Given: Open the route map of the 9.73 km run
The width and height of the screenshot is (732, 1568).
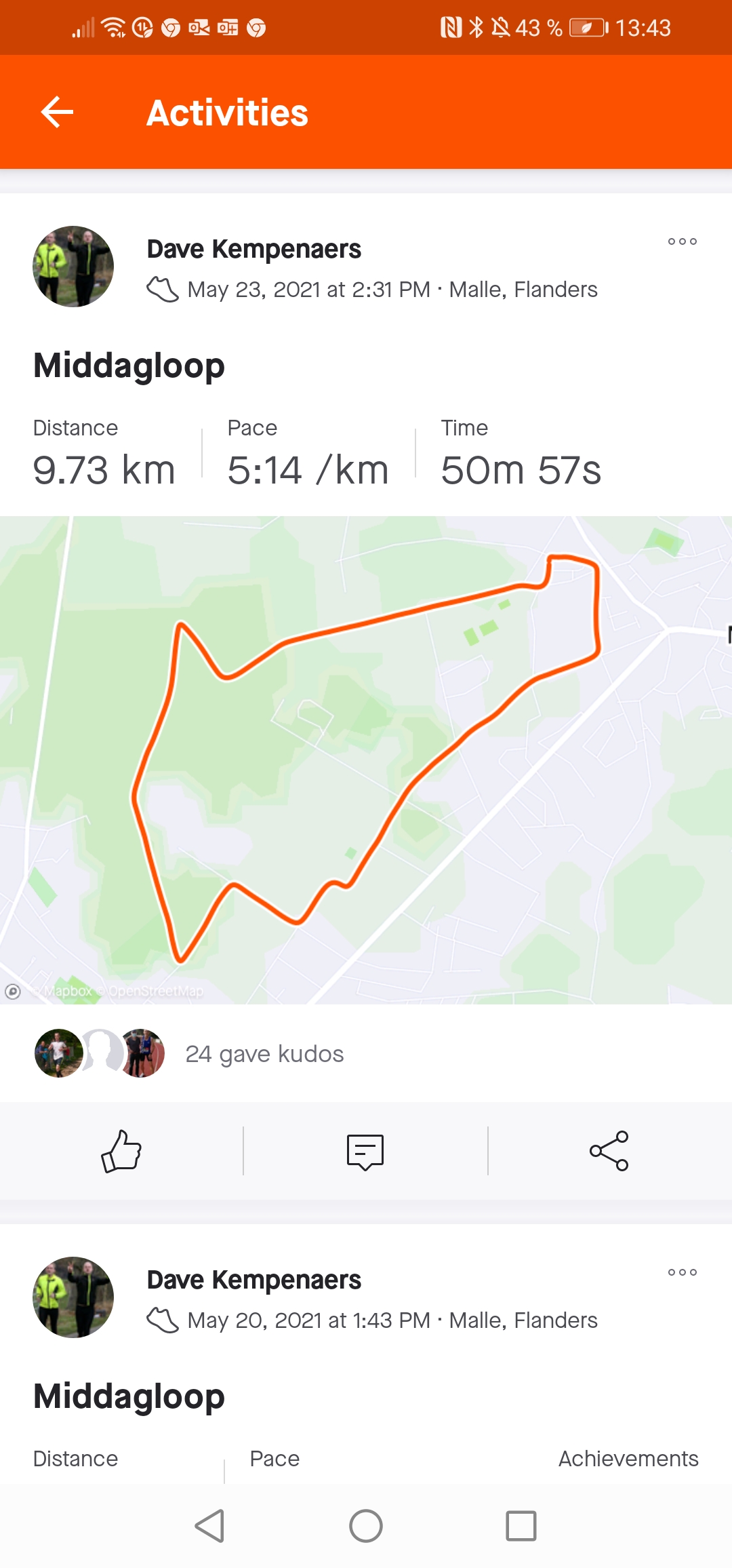Looking at the screenshot, I should pos(366,760).
